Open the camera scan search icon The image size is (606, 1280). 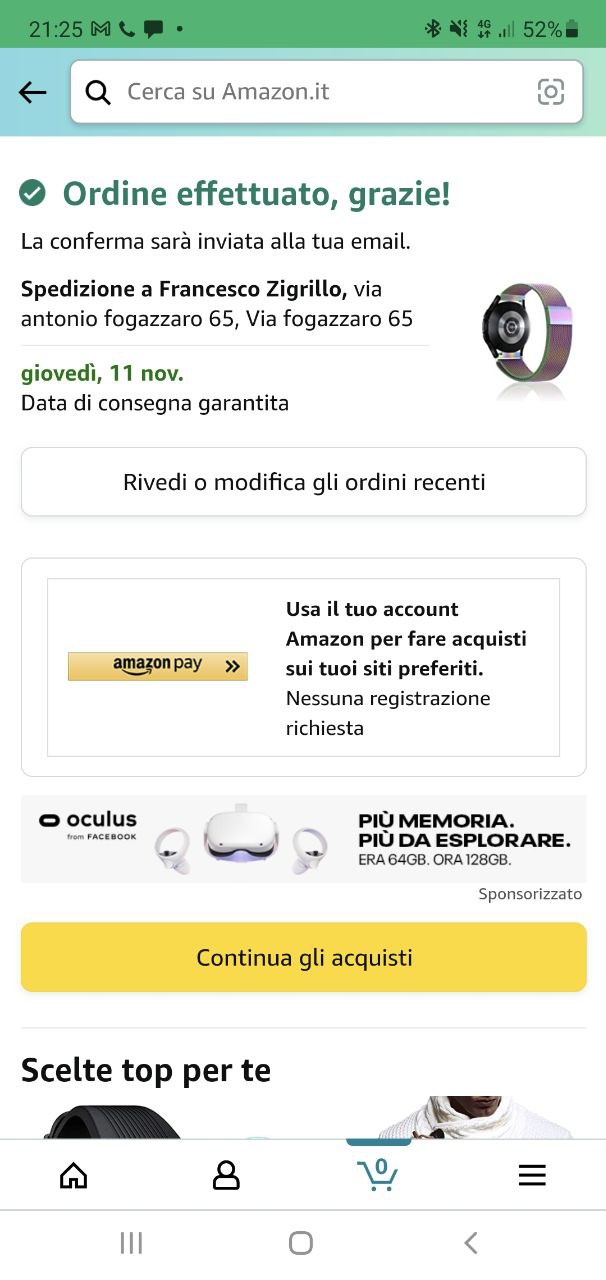[551, 92]
